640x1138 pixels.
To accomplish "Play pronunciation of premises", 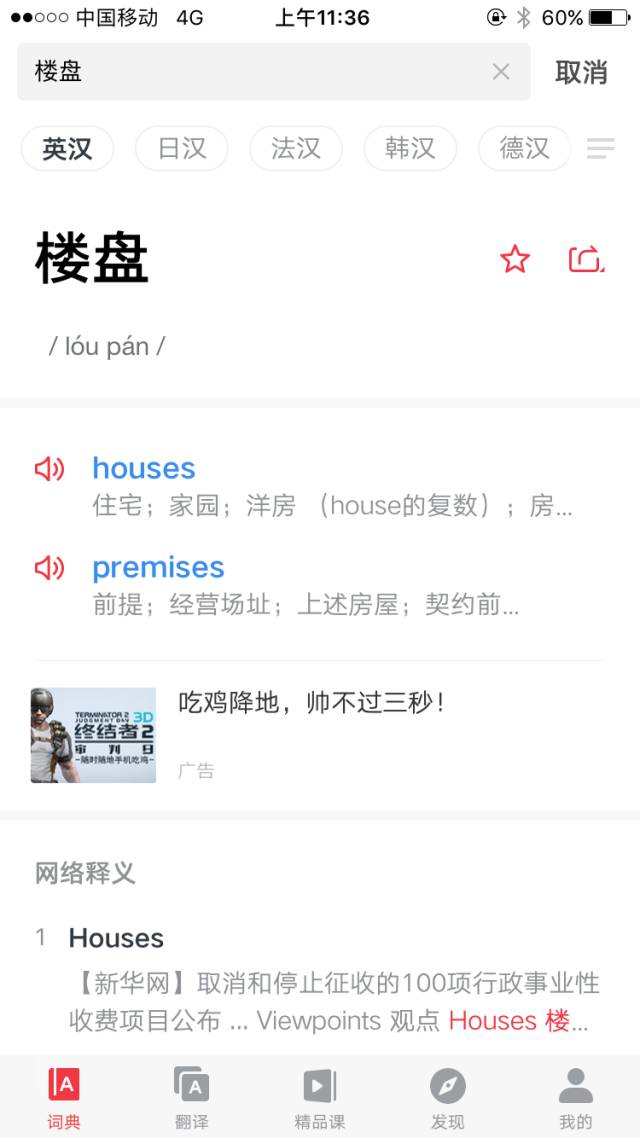I will (x=50, y=568).
